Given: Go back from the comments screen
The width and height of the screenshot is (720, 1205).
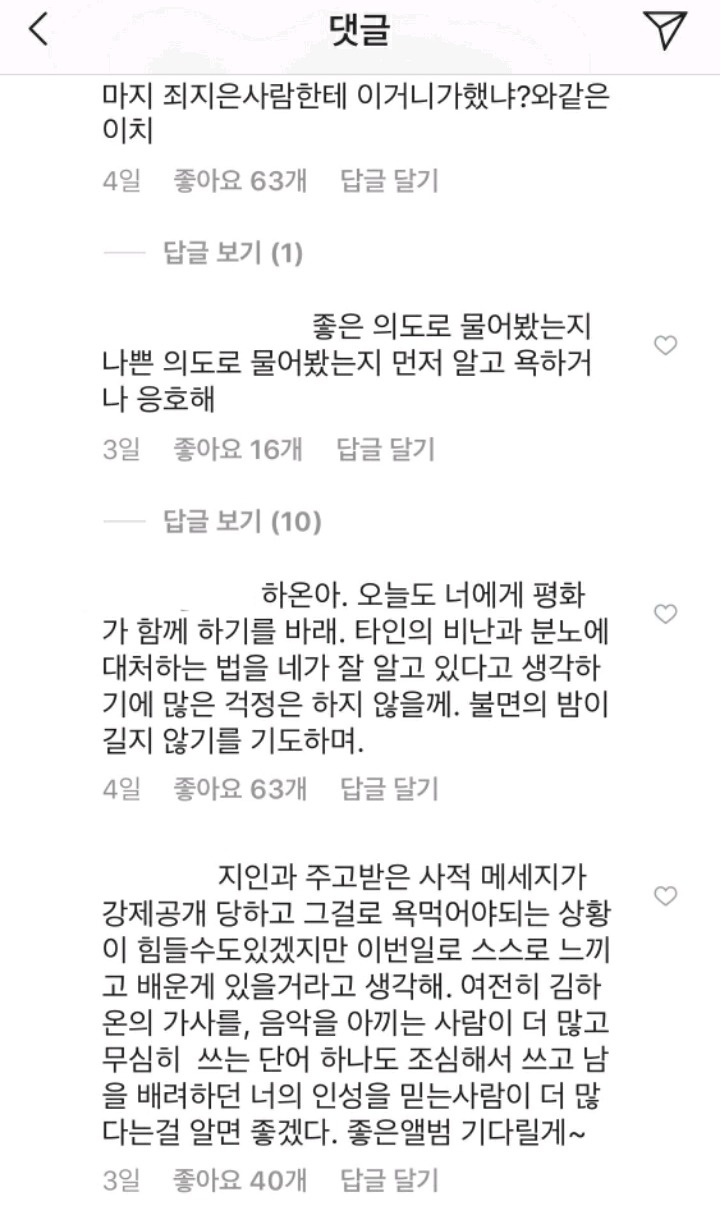Looking at the screenshot, I should 38,31.
